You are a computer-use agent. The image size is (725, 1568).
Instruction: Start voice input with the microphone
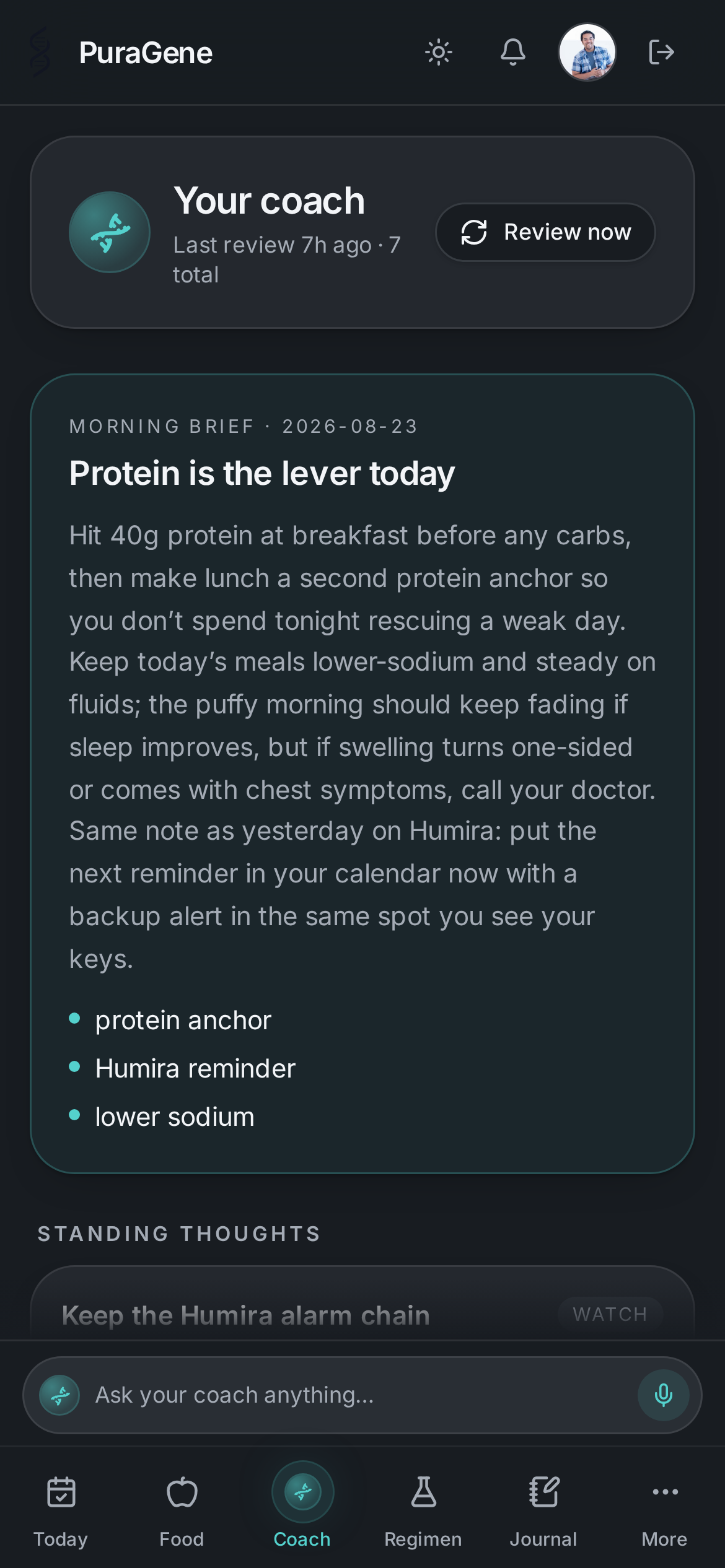[x=663, y=1395]
